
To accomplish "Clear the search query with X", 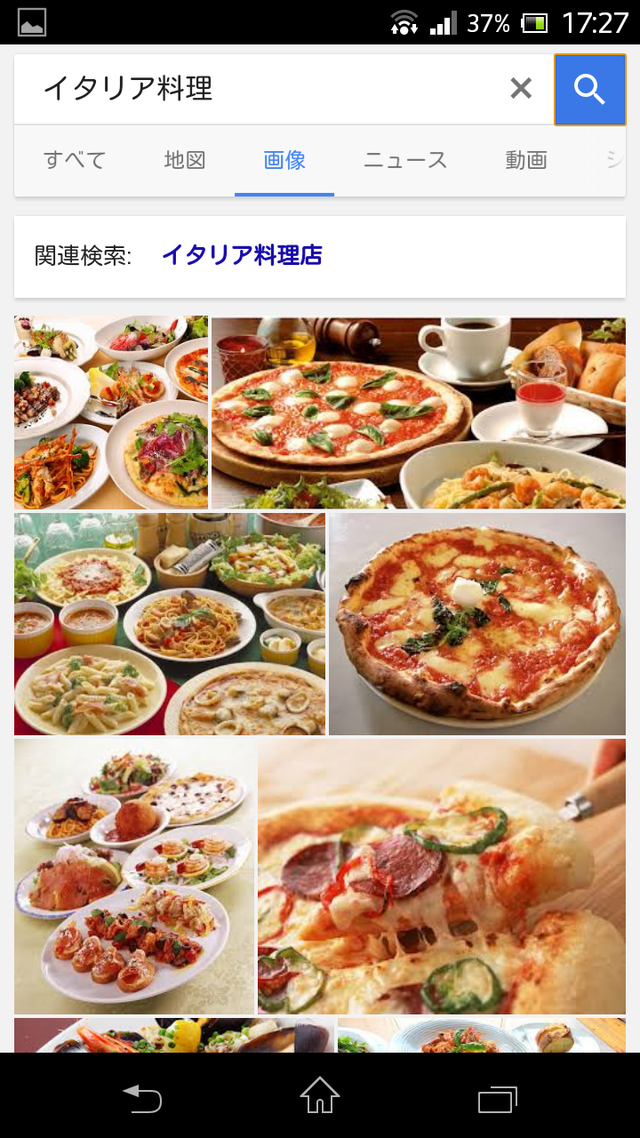I will coord(521,89).
